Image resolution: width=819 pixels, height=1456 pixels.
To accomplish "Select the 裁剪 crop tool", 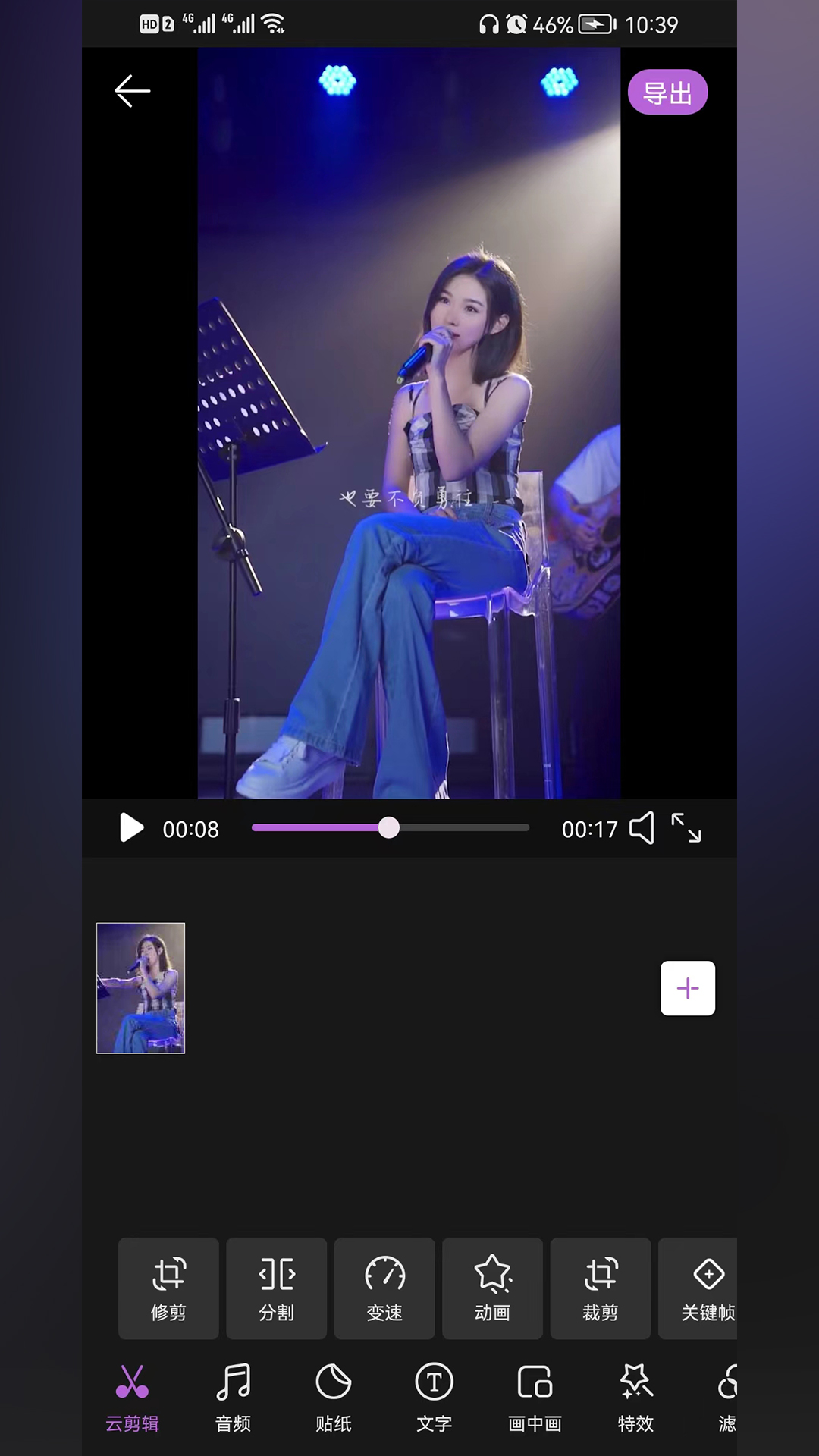I will coord(600,1288).
